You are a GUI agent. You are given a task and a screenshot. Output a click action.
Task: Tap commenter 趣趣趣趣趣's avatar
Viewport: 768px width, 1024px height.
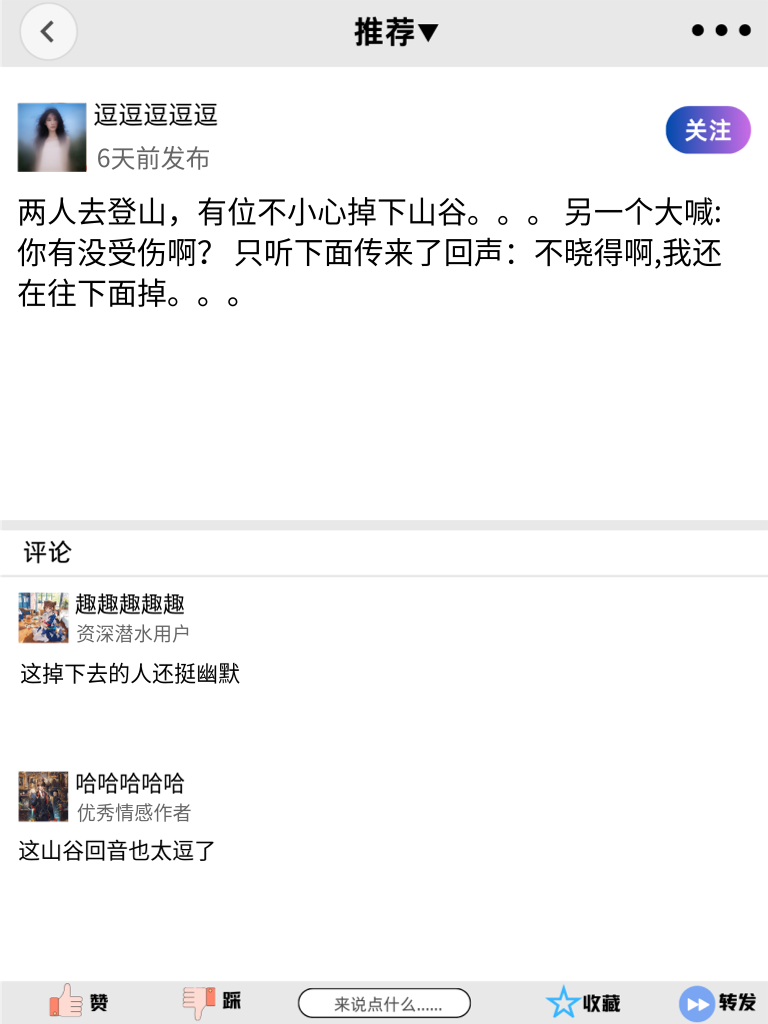43,617
